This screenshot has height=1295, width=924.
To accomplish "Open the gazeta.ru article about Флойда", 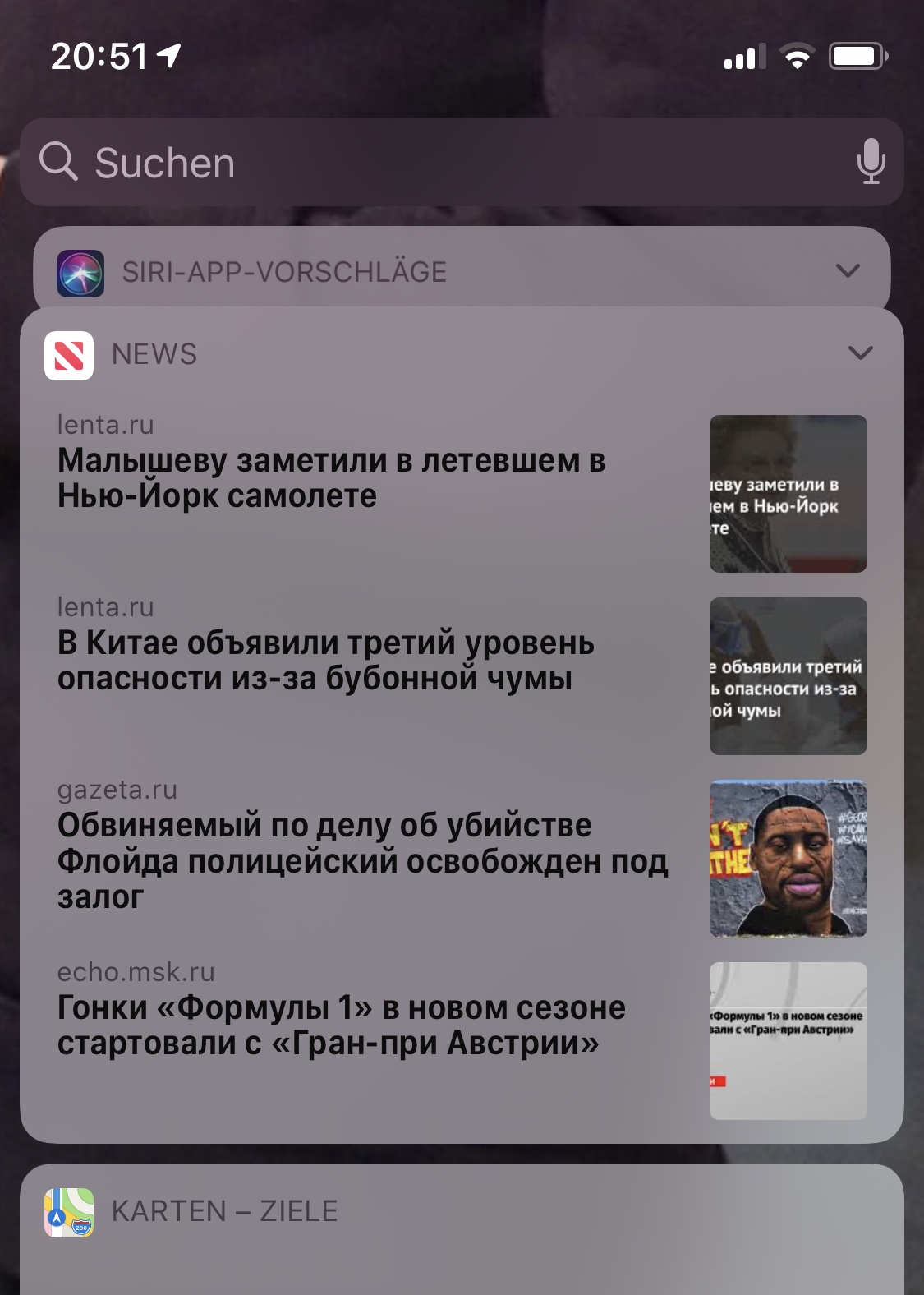I will tap(462, 858).
